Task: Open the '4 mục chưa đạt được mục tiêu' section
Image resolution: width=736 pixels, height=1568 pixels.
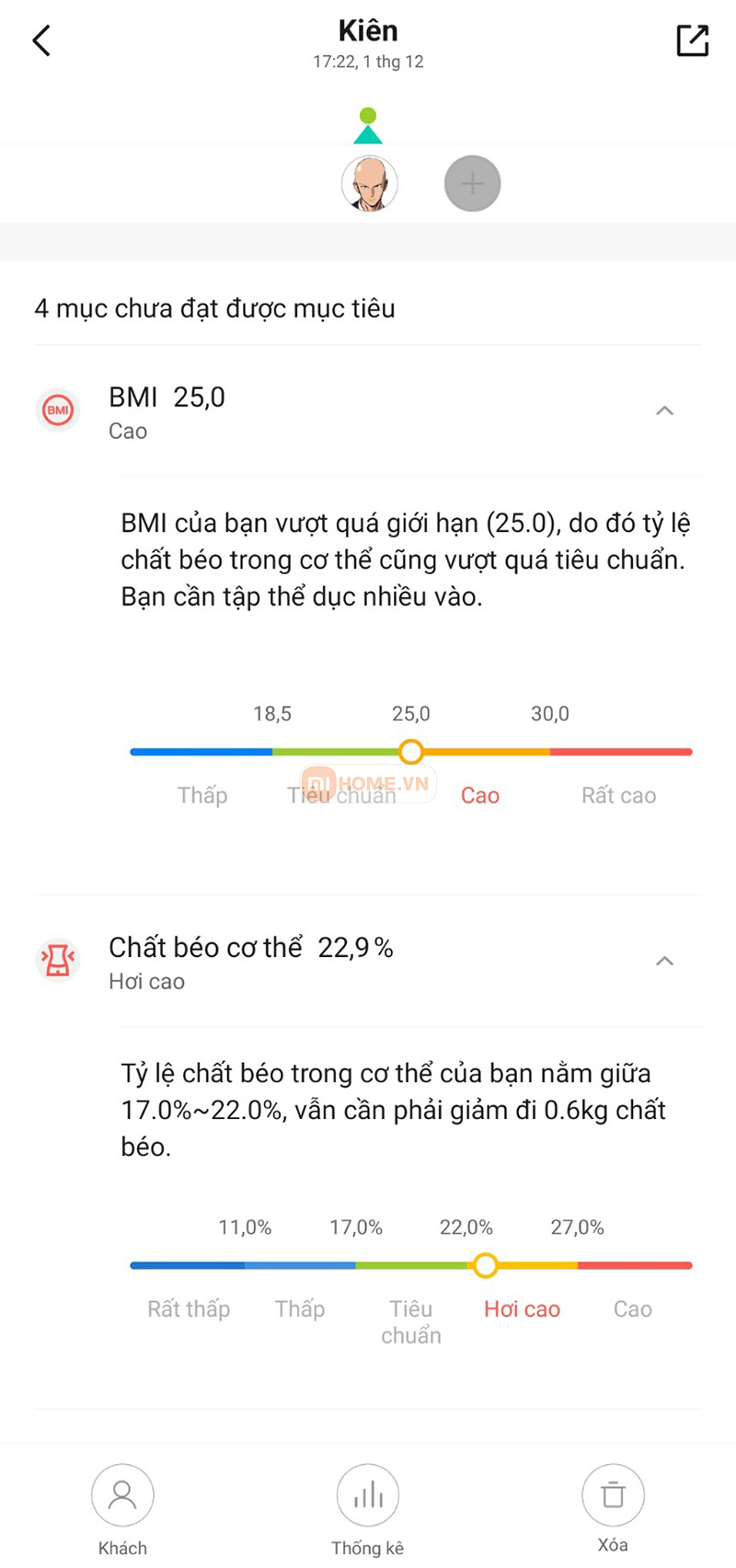Action: (214, 308)
